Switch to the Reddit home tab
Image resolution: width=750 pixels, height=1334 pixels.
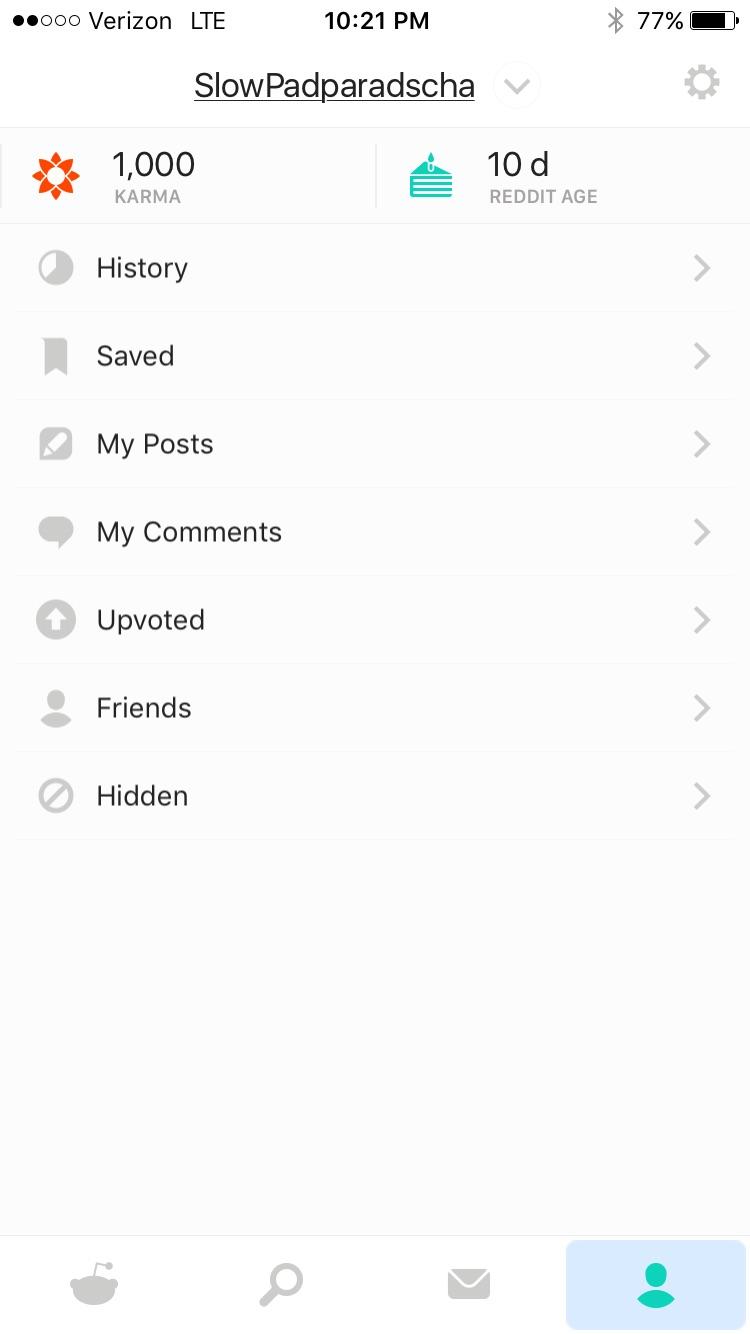pyautogui.click(x=94, y=1284)
